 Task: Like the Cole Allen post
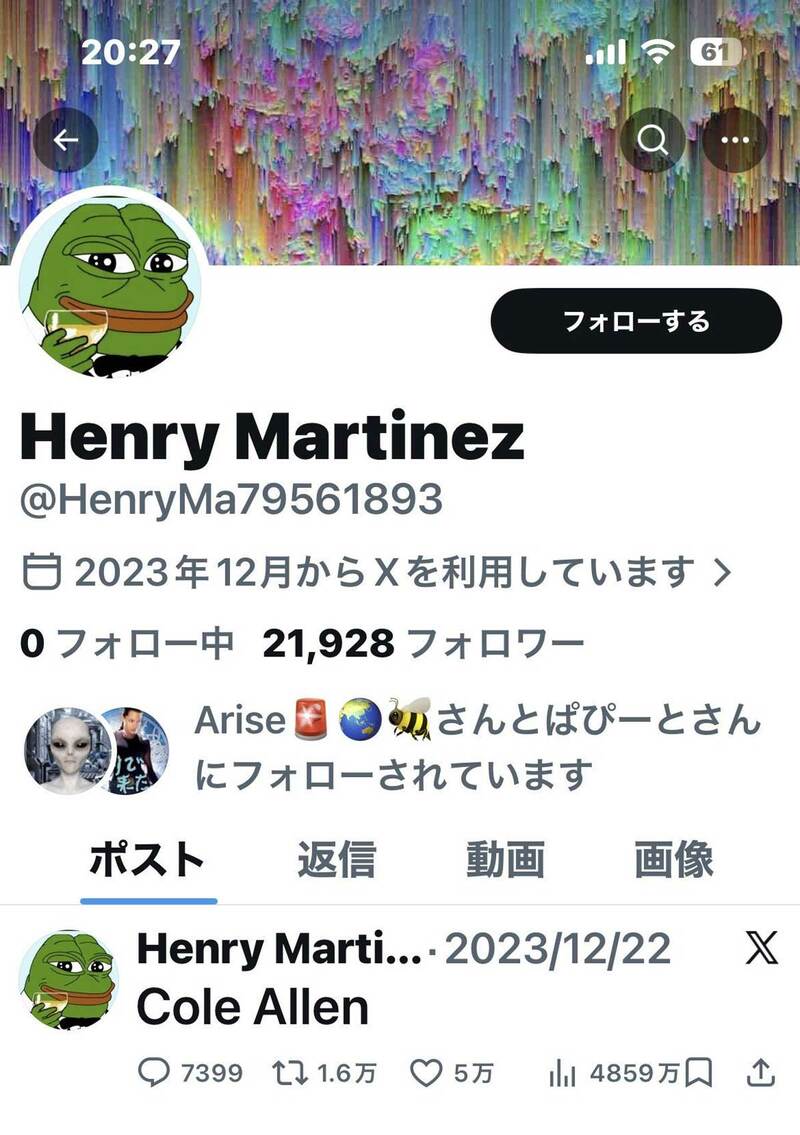(428, 1073)
